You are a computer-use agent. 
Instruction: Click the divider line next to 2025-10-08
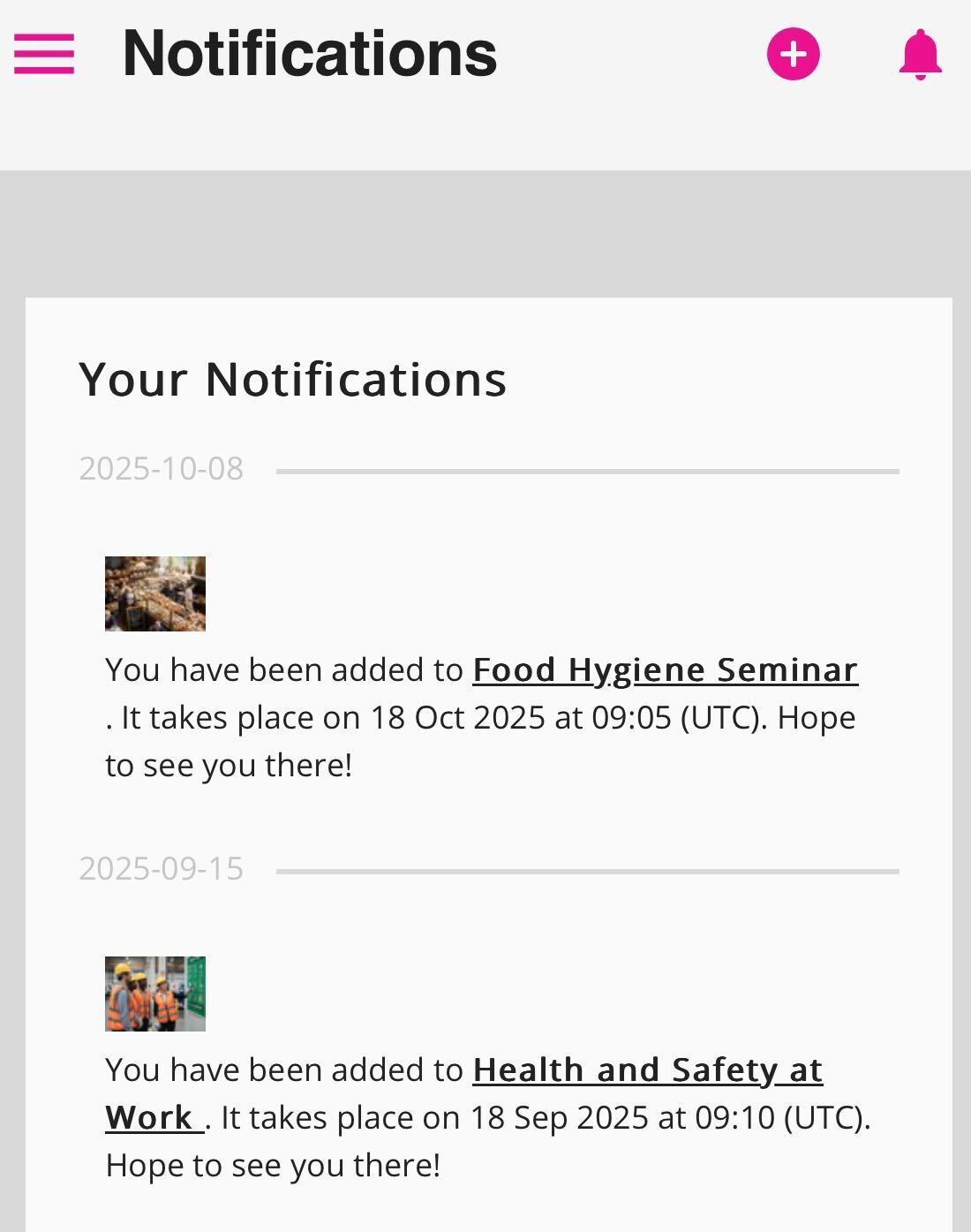(x=587, y=471)
